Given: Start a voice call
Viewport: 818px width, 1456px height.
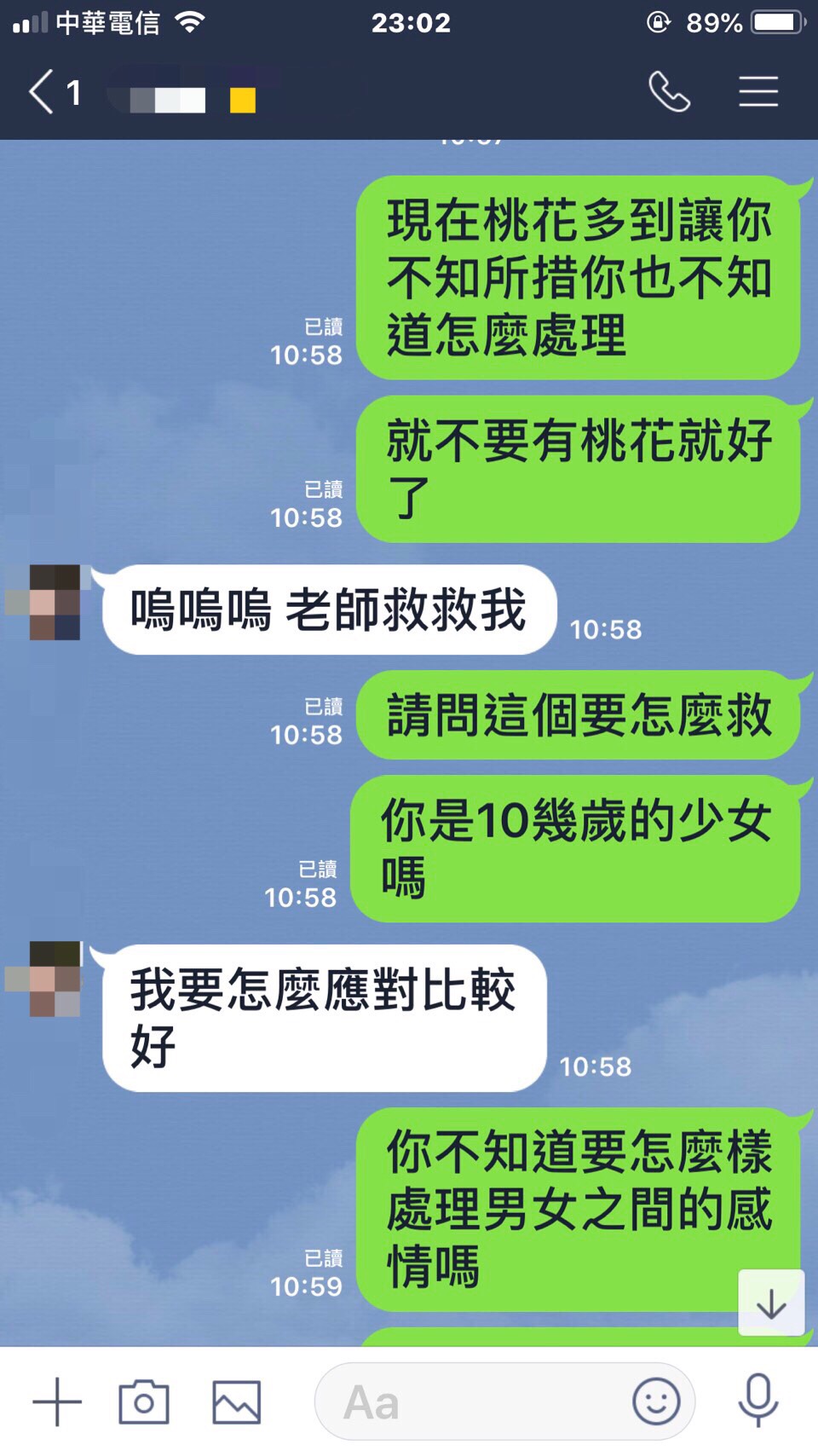Looking at the screenshot, I should pyautogui.click(x=669, y=91).
